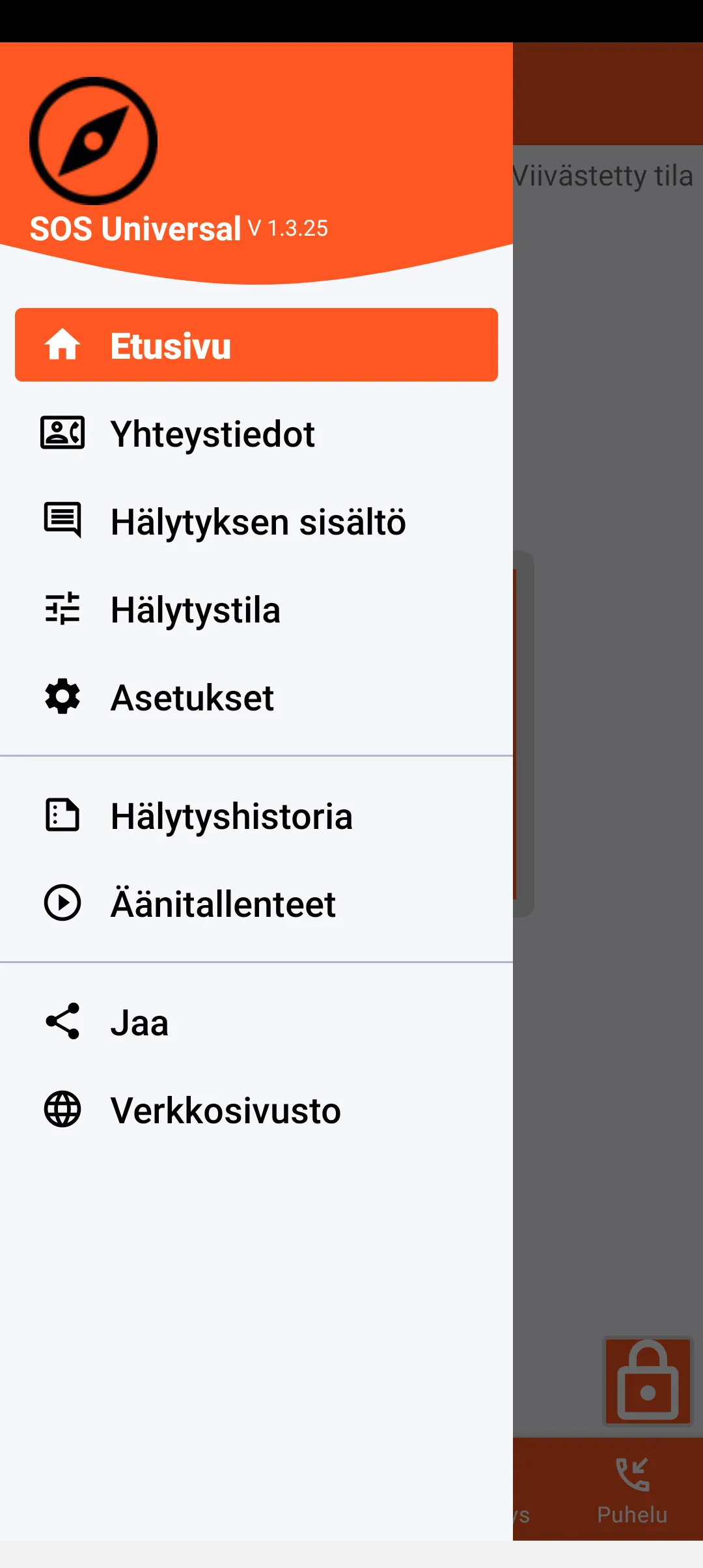The height and width of the screenshot is (1568, 703).
Task: Open Hälytyksen sisältö
Action: [258, 522]
